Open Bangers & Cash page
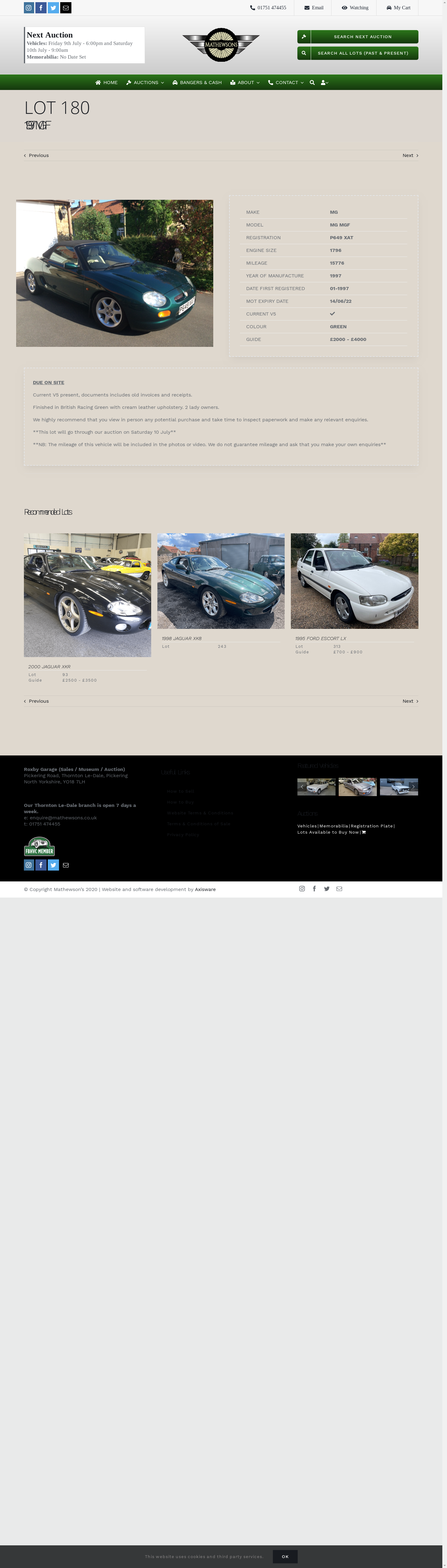 point(197,82)
